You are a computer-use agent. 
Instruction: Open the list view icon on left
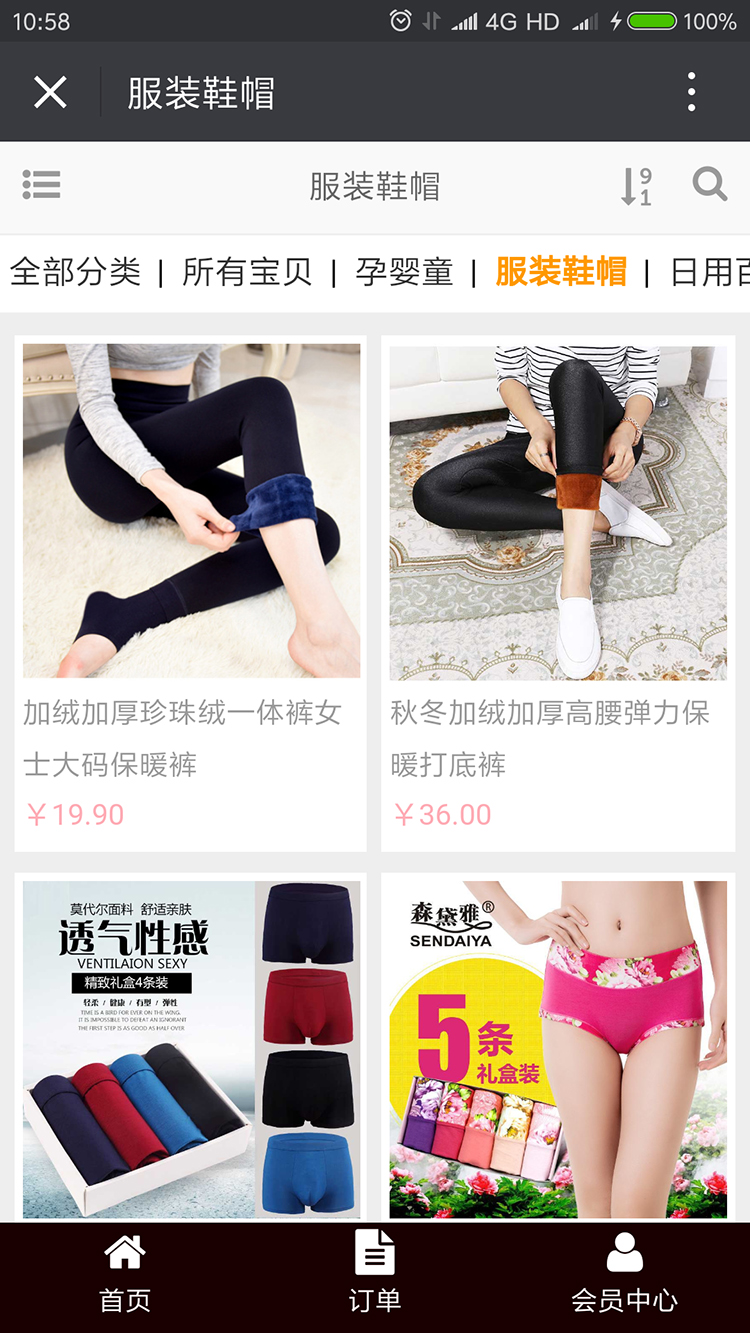(x=42, y=185)
